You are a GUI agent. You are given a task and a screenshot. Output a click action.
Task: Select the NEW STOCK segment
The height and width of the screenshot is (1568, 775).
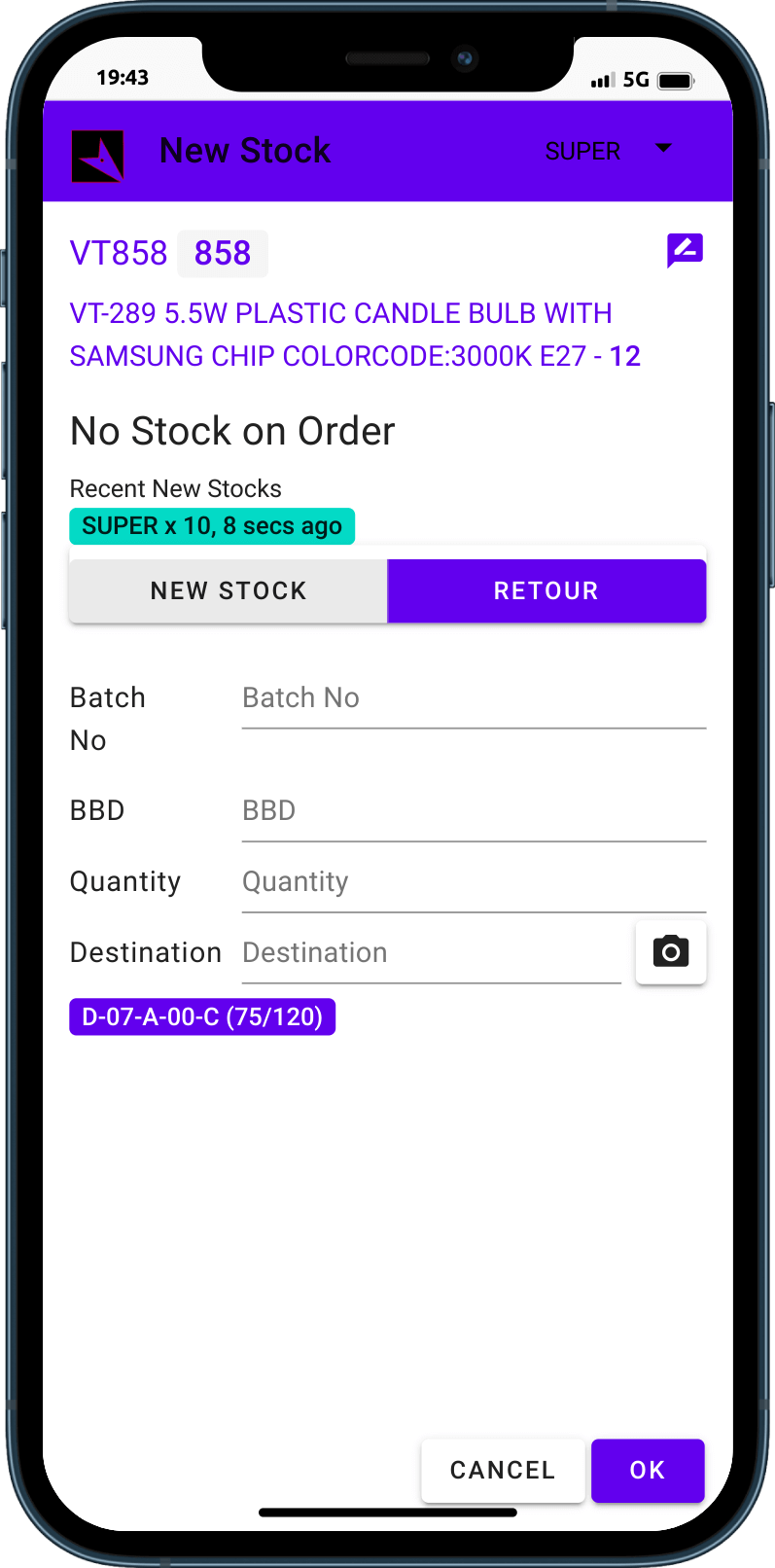229,590
